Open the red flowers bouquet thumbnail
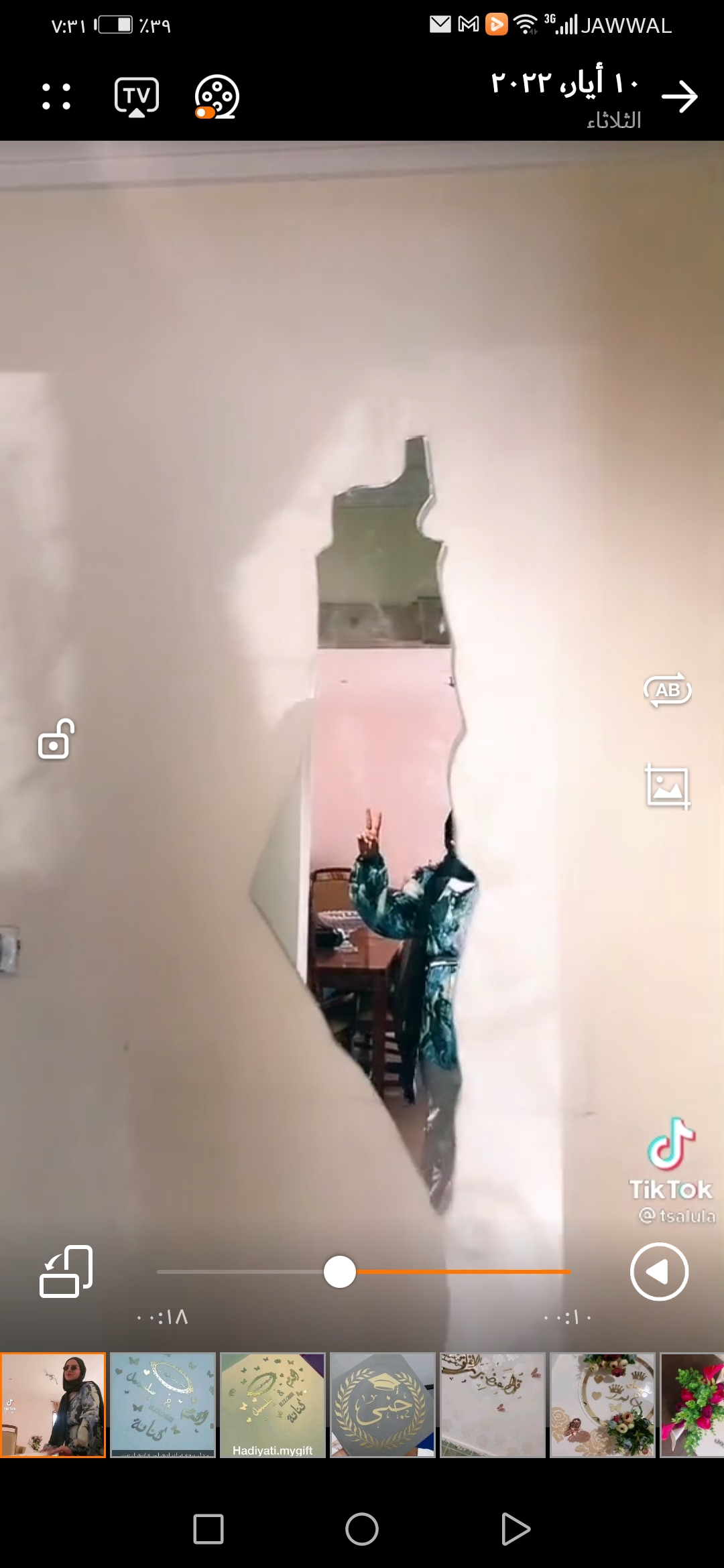This screenshot has width=724, height=1568. click(x=693, y=1405)
